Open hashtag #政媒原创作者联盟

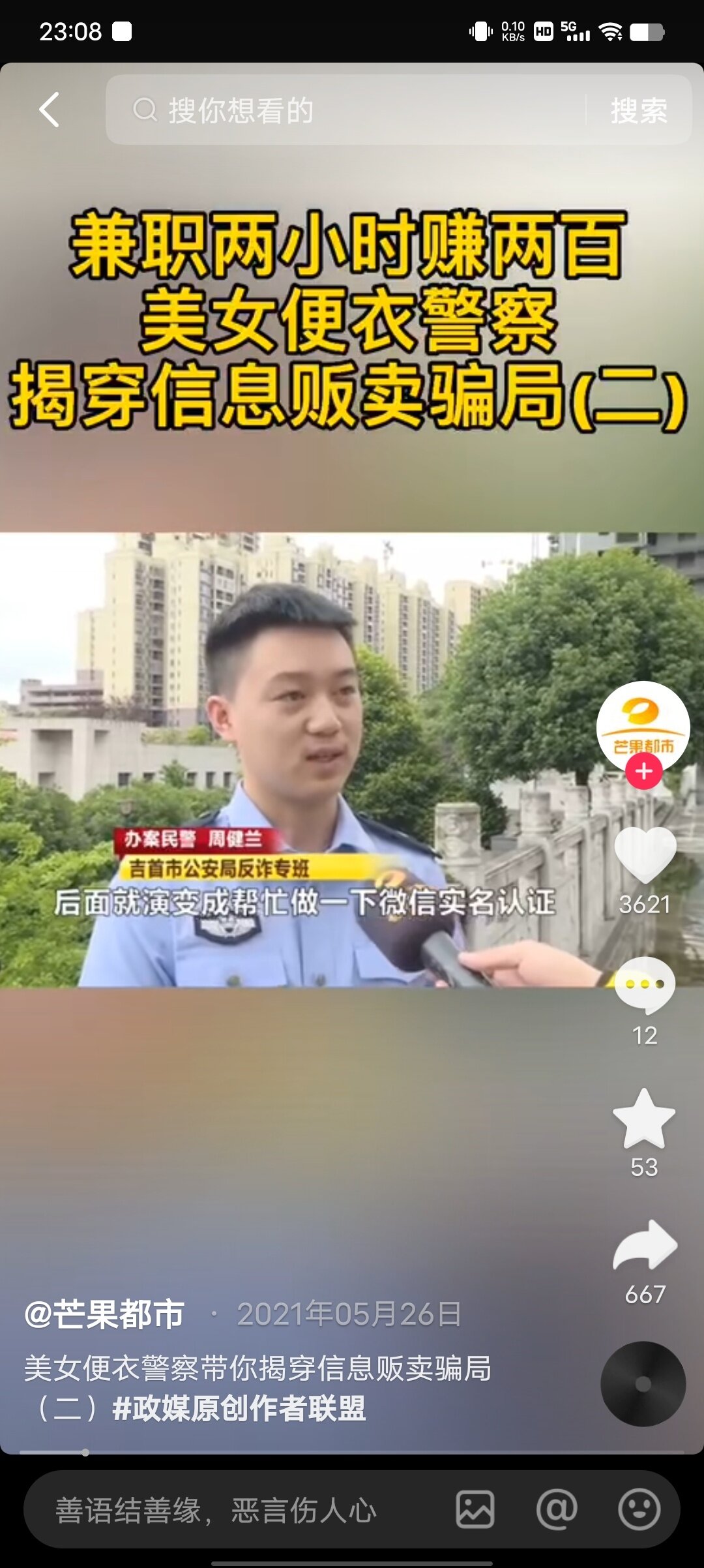coord(239,1408)
